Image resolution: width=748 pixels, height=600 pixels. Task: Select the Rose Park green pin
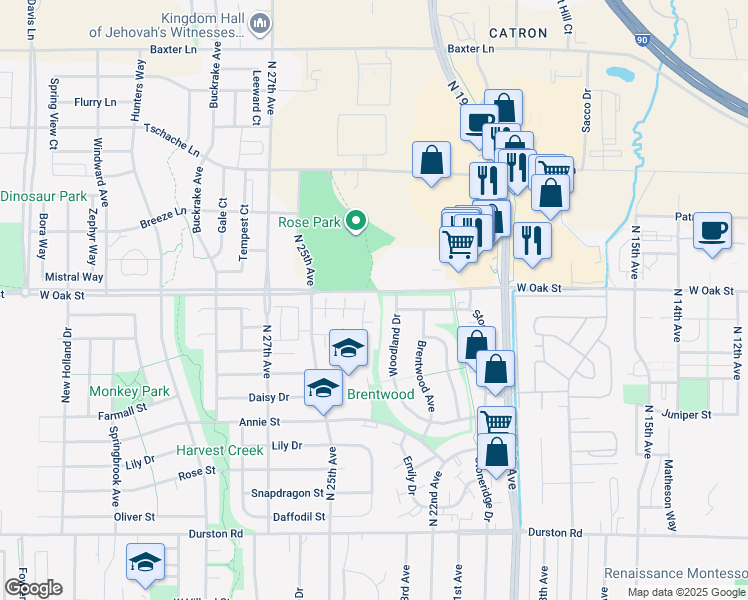(x=355, y=221)
